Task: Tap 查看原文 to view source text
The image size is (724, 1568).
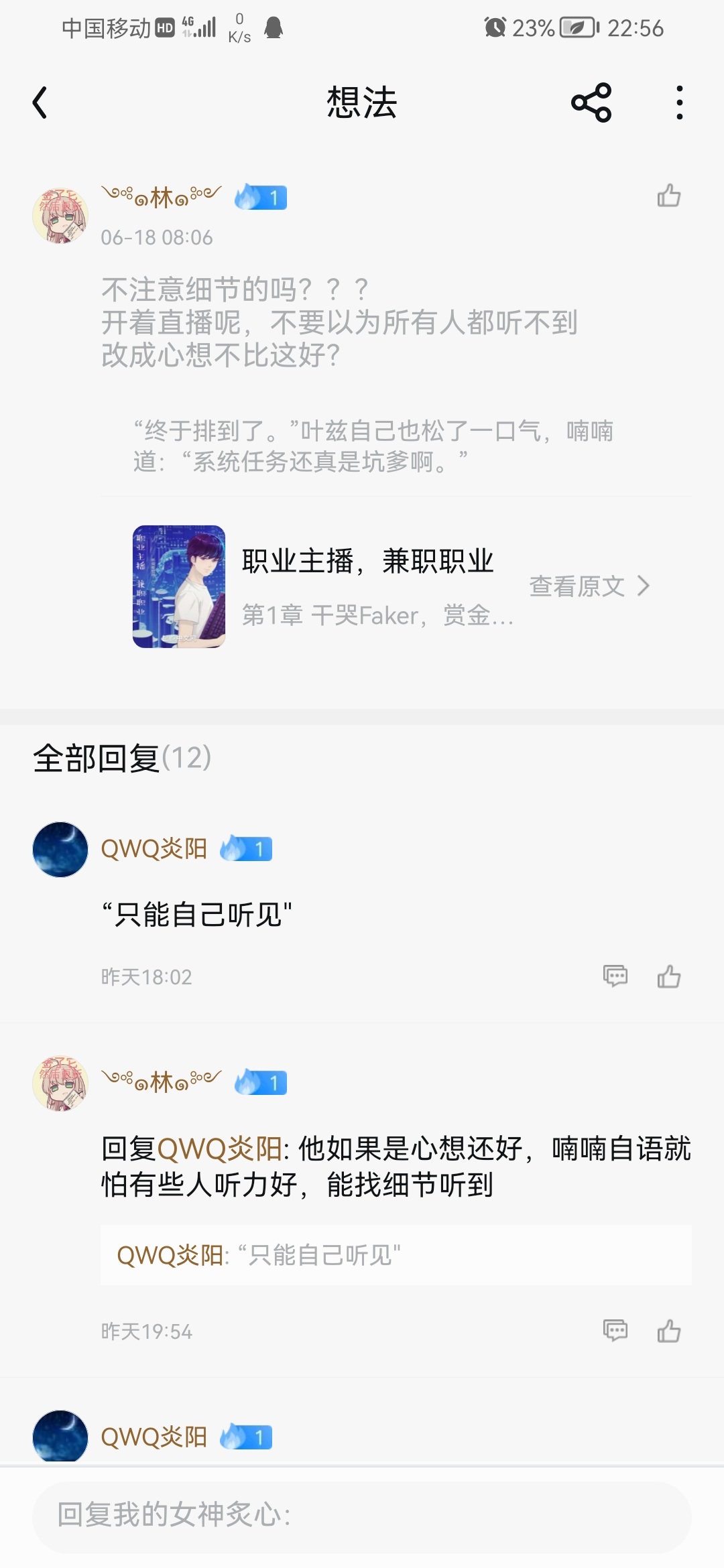Action: click(x=589, y=586)
